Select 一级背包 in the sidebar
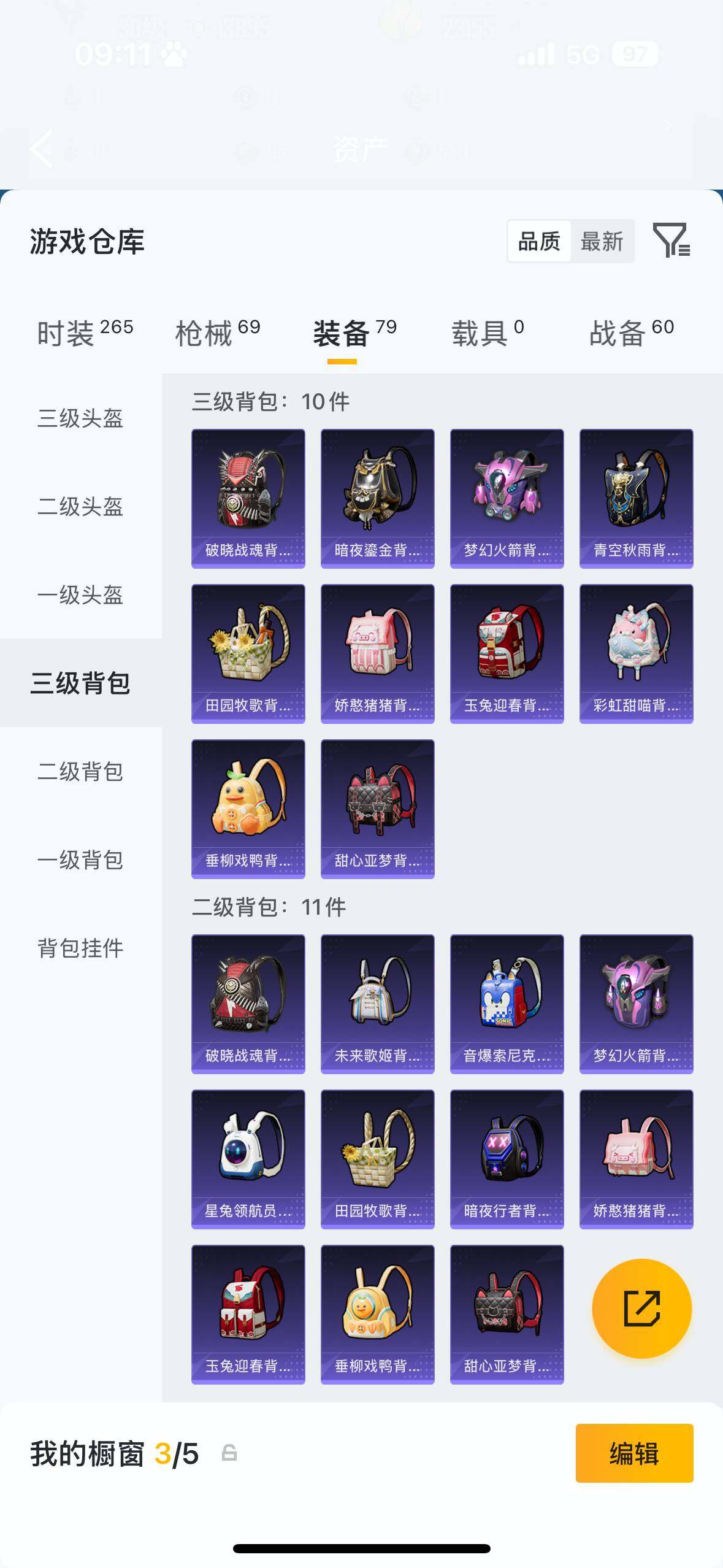The height and width of the screenshot is (1568, 723). click(x=80, y=860)
